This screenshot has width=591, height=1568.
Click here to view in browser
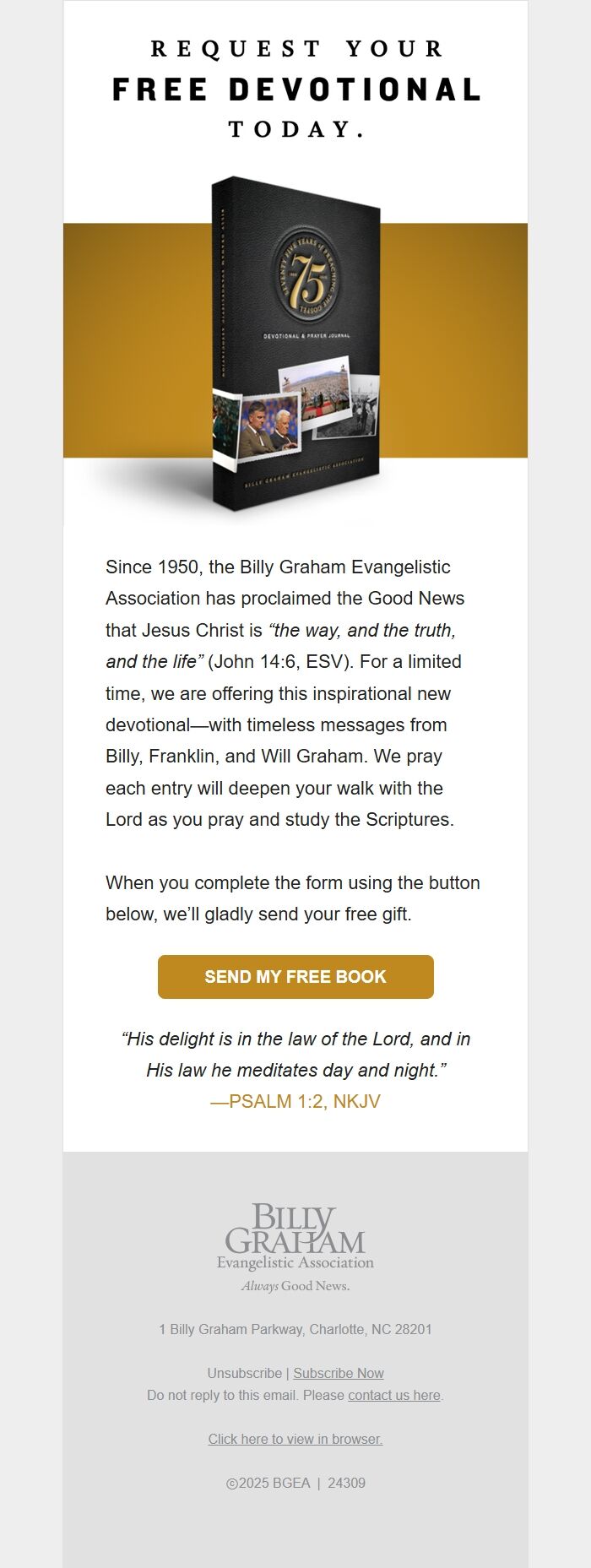(x=295, y=1440)
